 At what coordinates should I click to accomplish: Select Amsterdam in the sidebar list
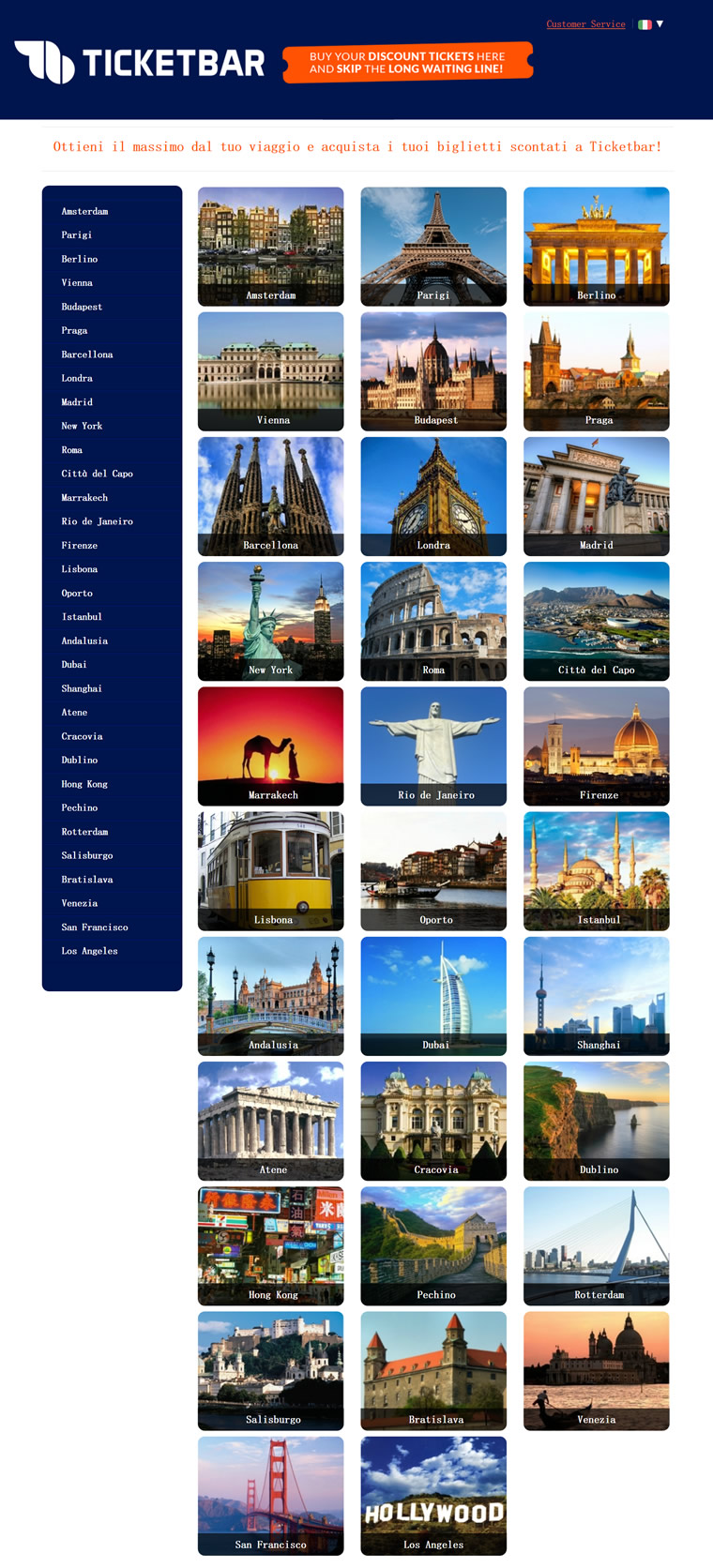click(x=84, y=212)
